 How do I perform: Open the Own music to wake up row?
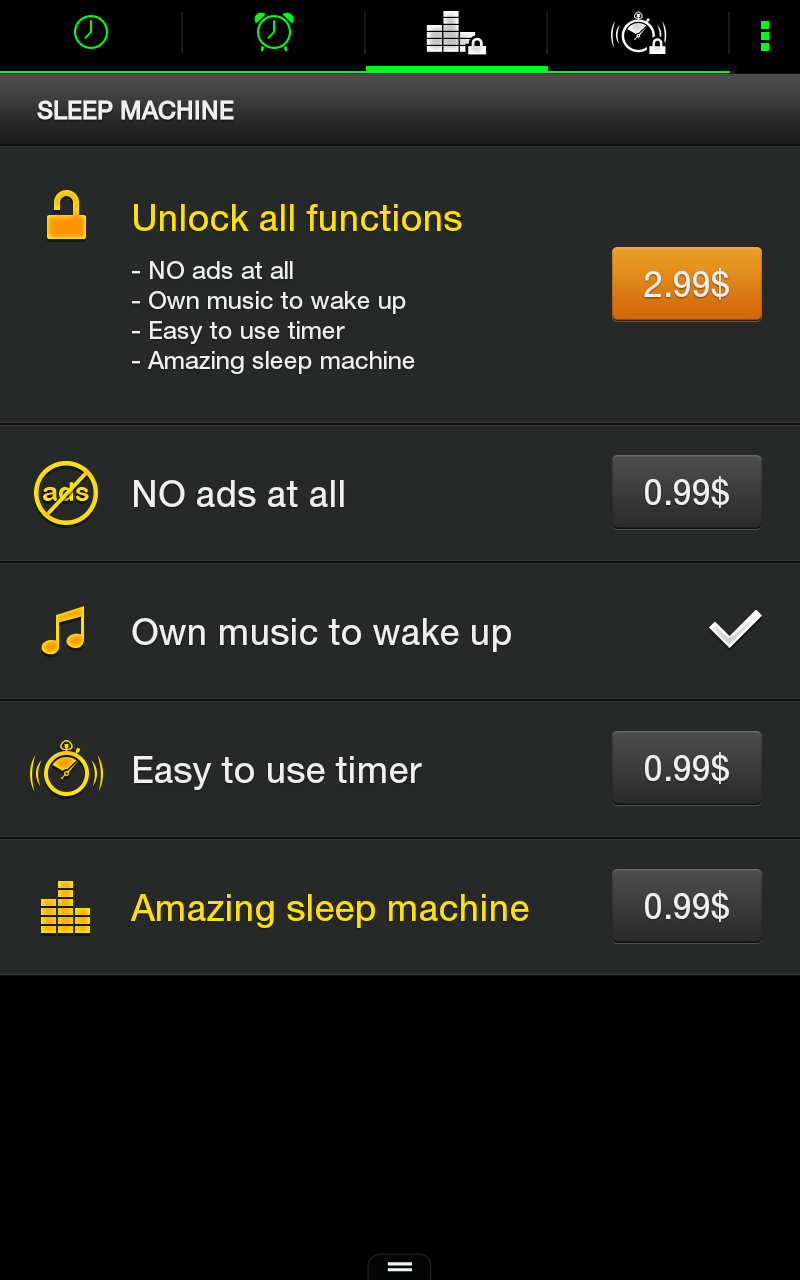point(400,632)
